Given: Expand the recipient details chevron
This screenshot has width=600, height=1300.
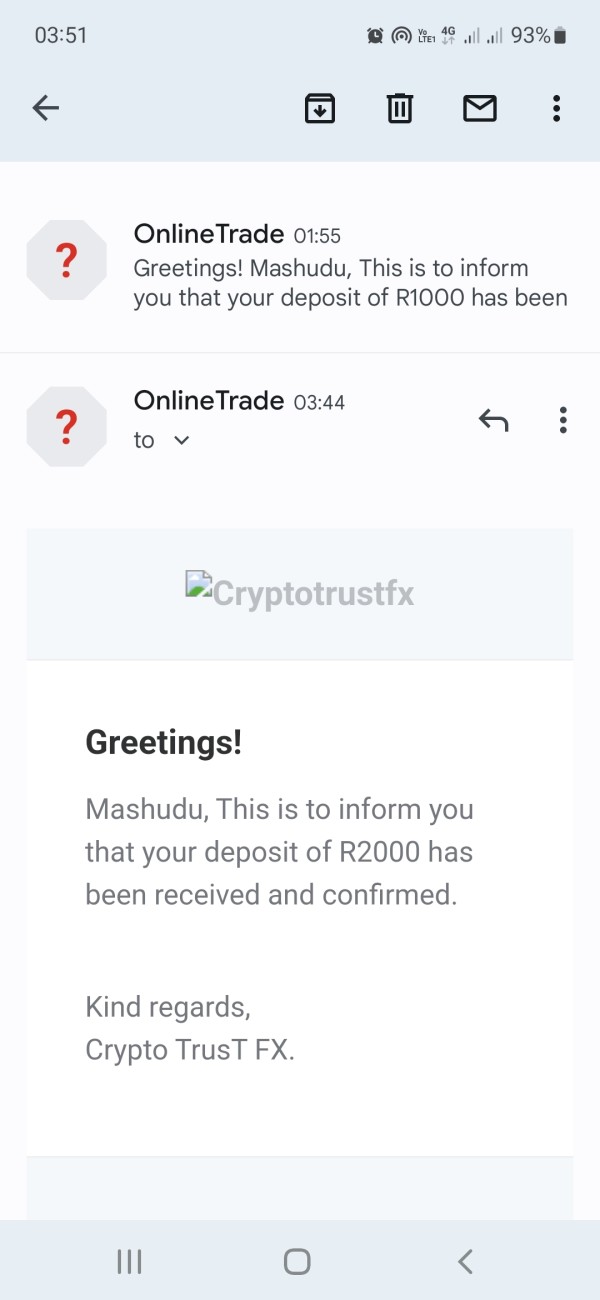Looking at the screenshot, I should click(x=181, y=440).
